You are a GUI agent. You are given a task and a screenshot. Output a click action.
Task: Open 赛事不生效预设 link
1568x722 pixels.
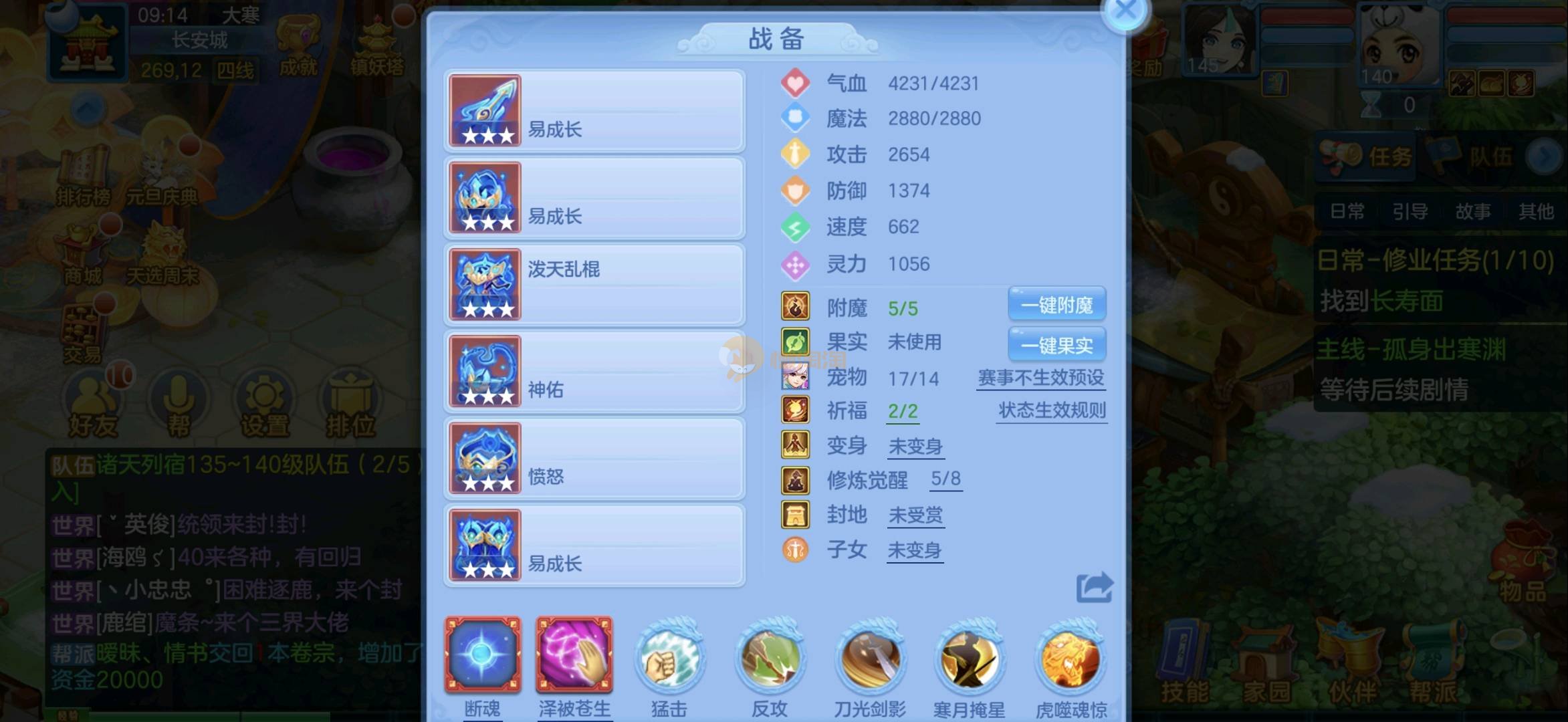[x=1040, y=378]
